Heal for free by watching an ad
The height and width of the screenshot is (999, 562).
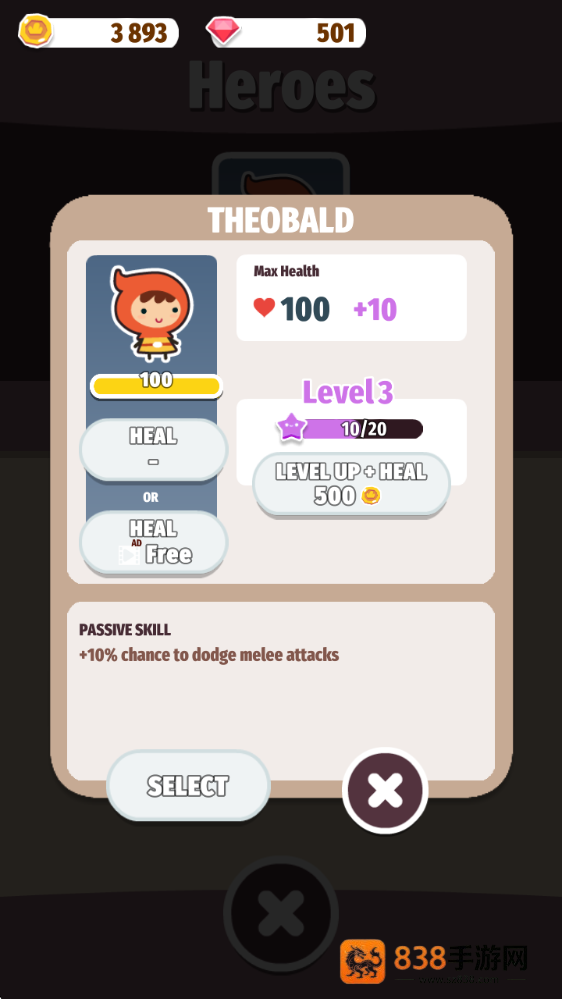[x=154, y=542]
